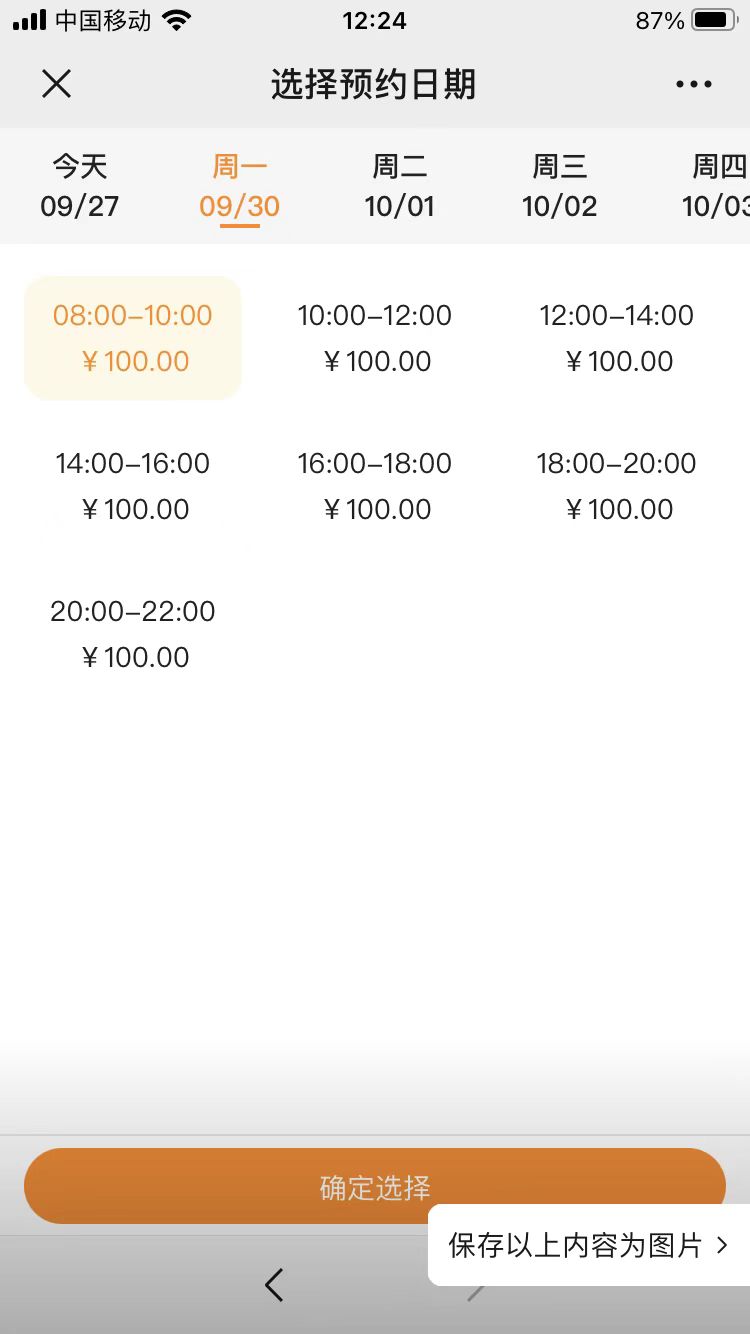
Task: Switch to Tuesday 10/01
Action: pyautogui.click(x=400, y=186)
